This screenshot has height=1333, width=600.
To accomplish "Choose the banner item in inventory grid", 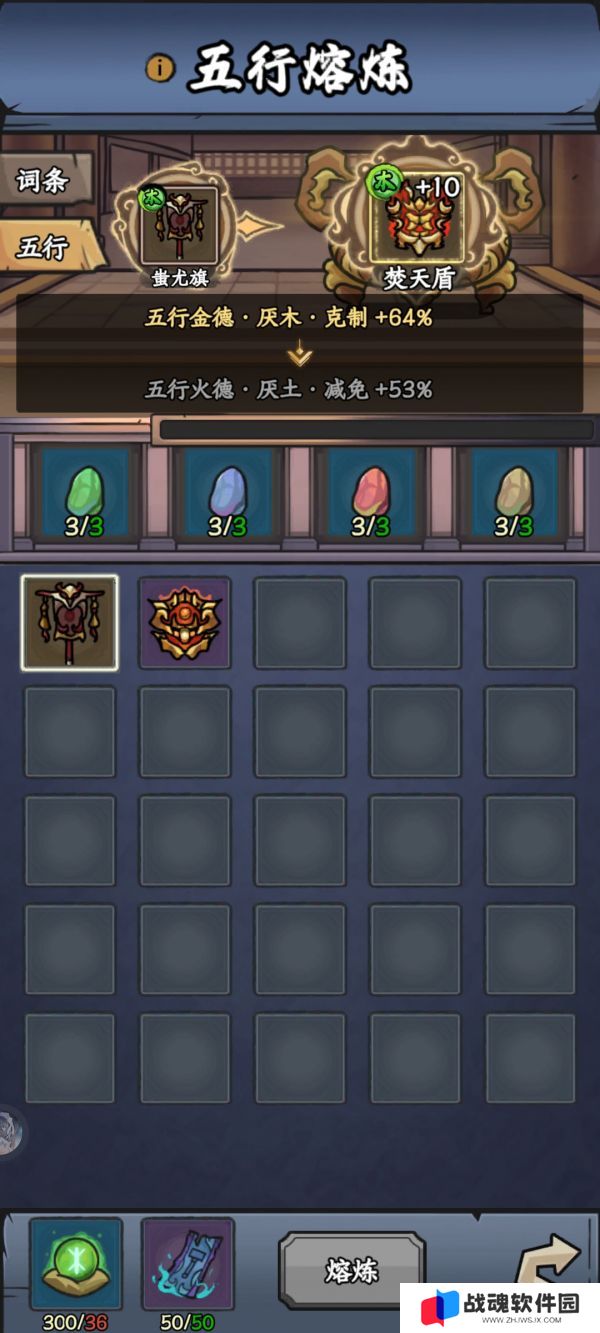I will click(70, 622).
